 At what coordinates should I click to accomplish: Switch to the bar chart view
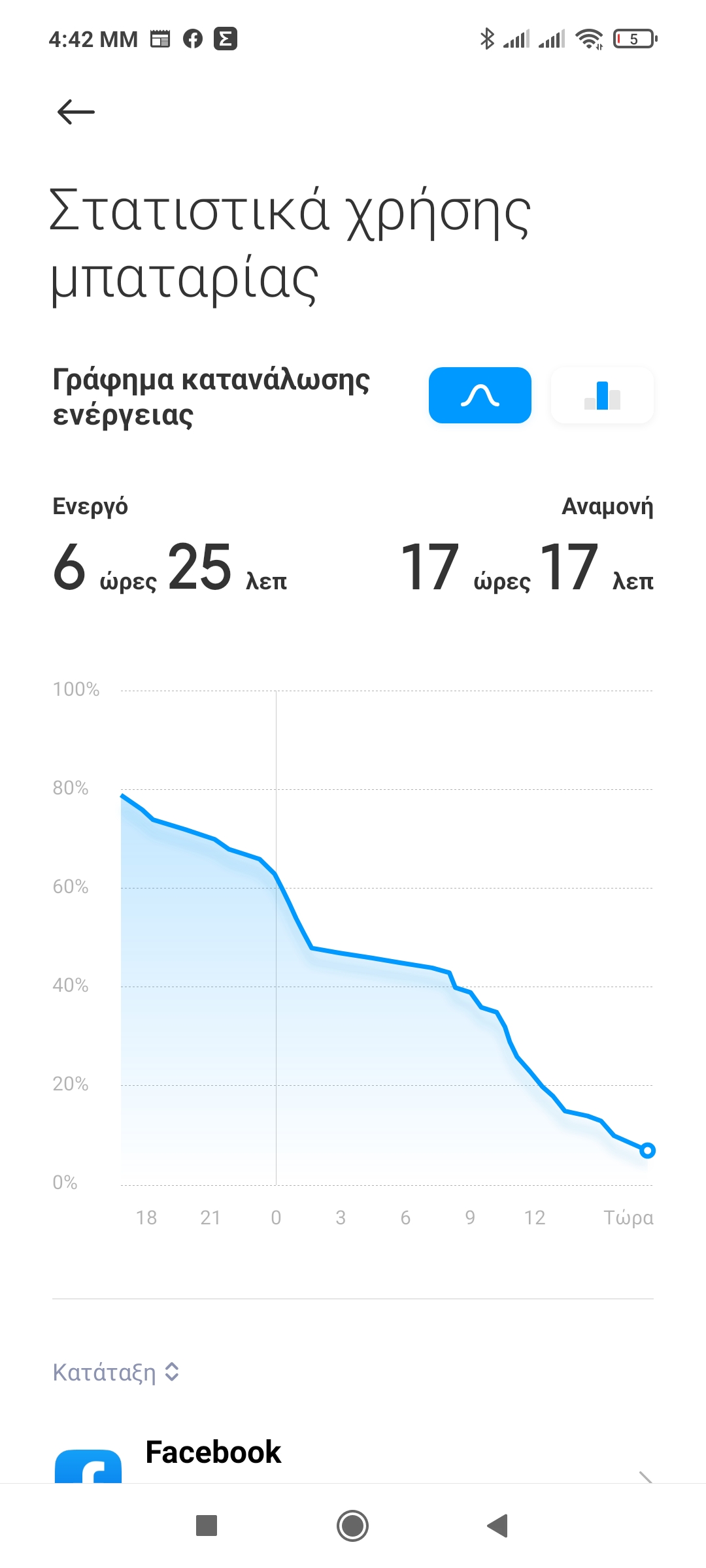click(x=602, y=395)
